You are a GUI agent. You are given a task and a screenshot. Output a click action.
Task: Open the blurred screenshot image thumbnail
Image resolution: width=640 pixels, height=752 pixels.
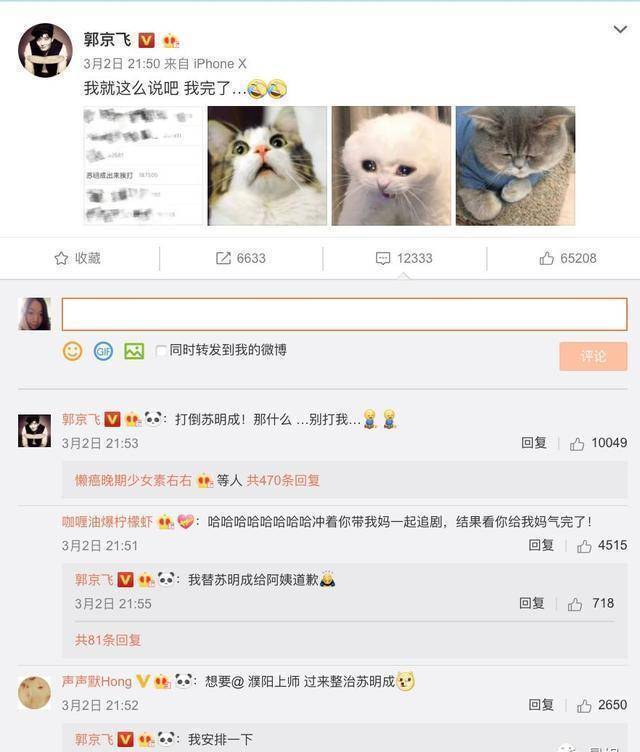point(143,166)
